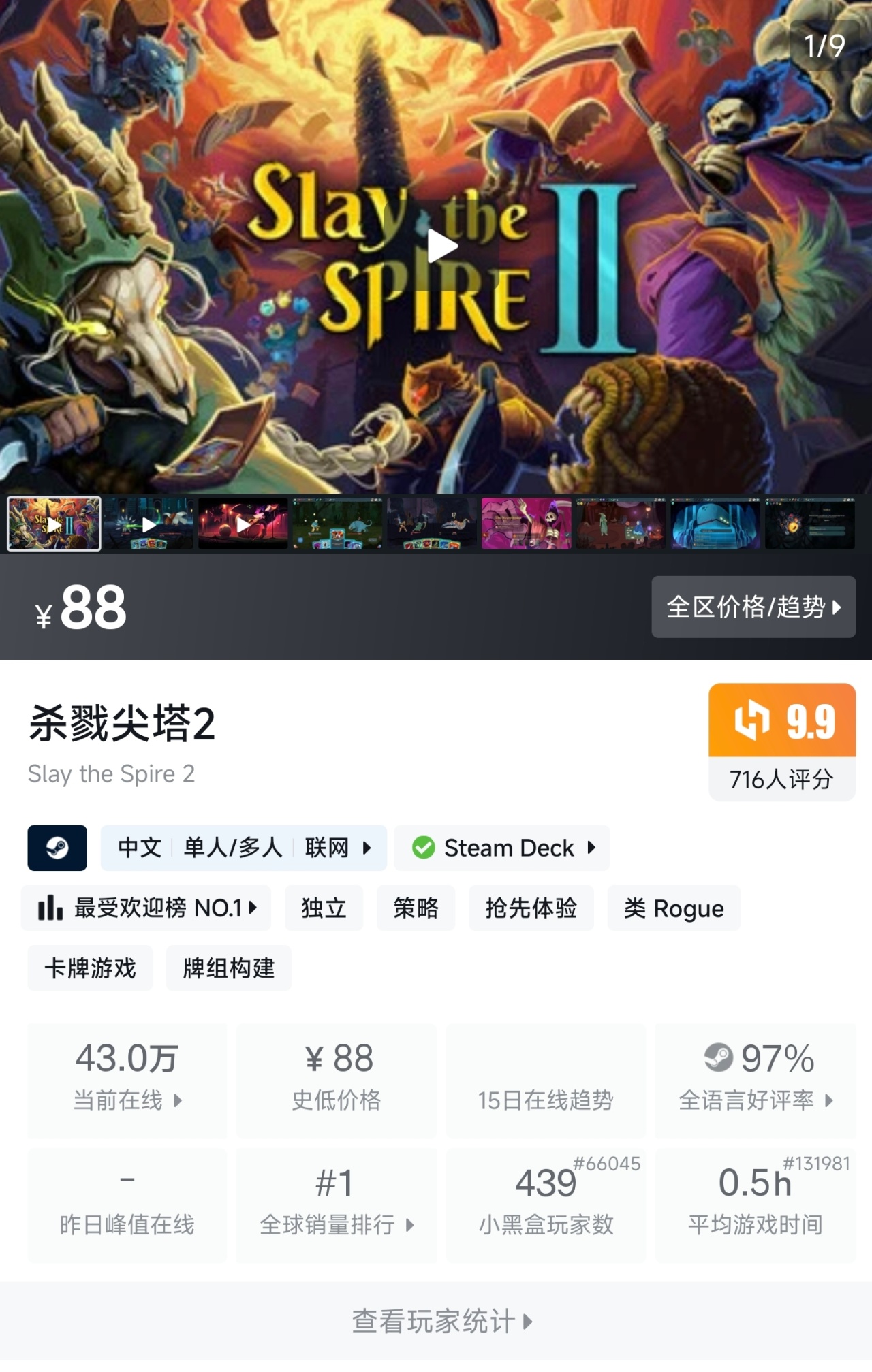This screenshot has width=872, height=1372.
Task: Select the 独立 tag
Action: 324,908
